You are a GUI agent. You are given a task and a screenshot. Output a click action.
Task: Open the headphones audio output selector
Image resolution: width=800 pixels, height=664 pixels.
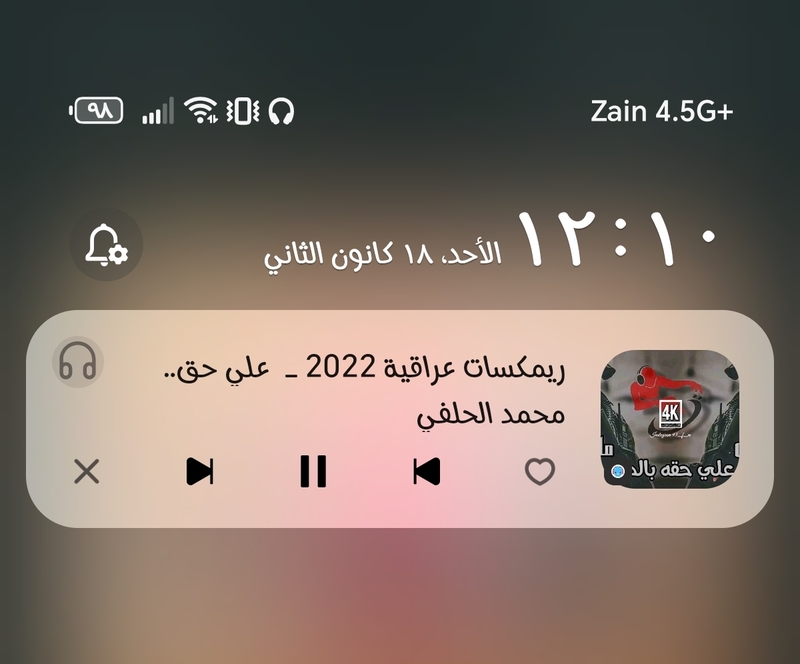tap(78, 362)
